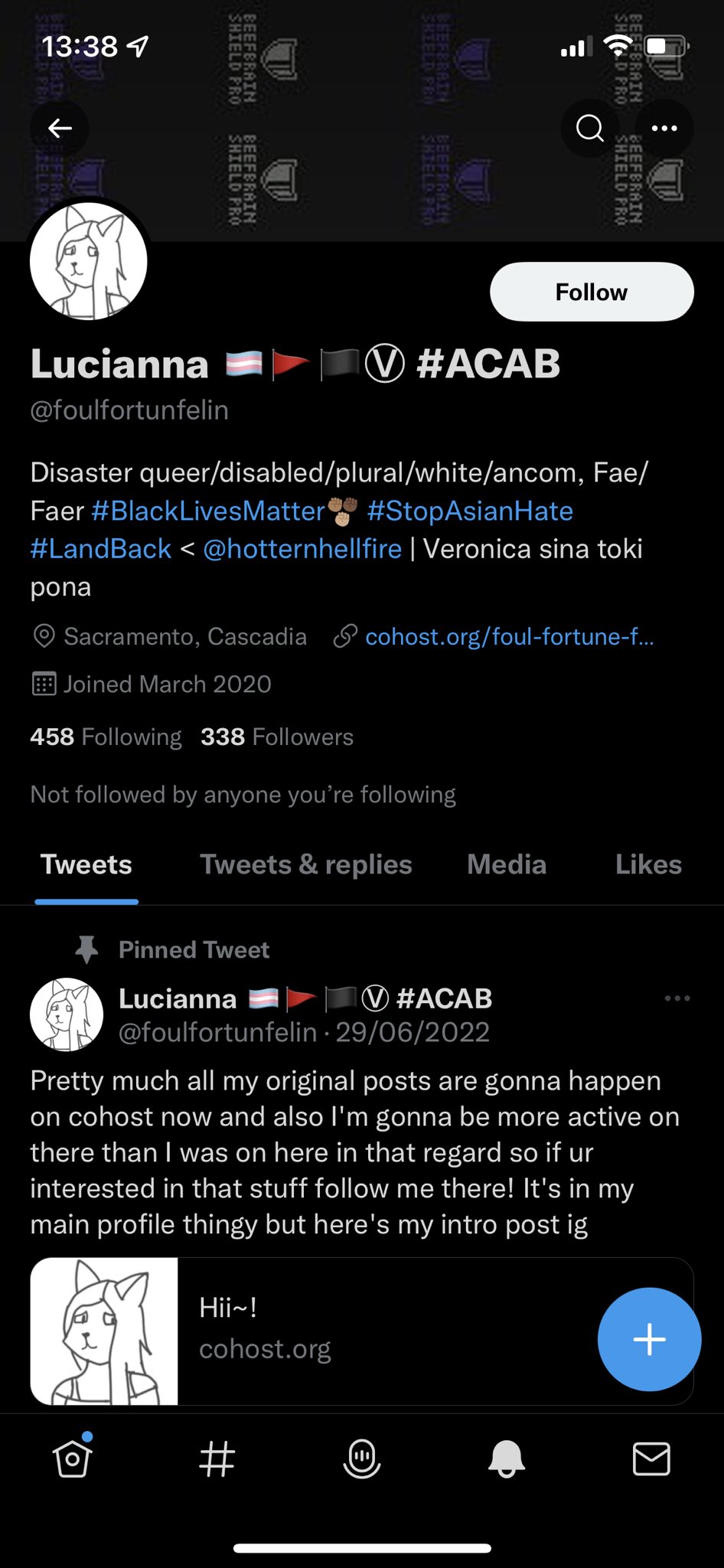Search this profile with the magnifier icon
The height and width of the screenshot is (1568, 724).
589,129
